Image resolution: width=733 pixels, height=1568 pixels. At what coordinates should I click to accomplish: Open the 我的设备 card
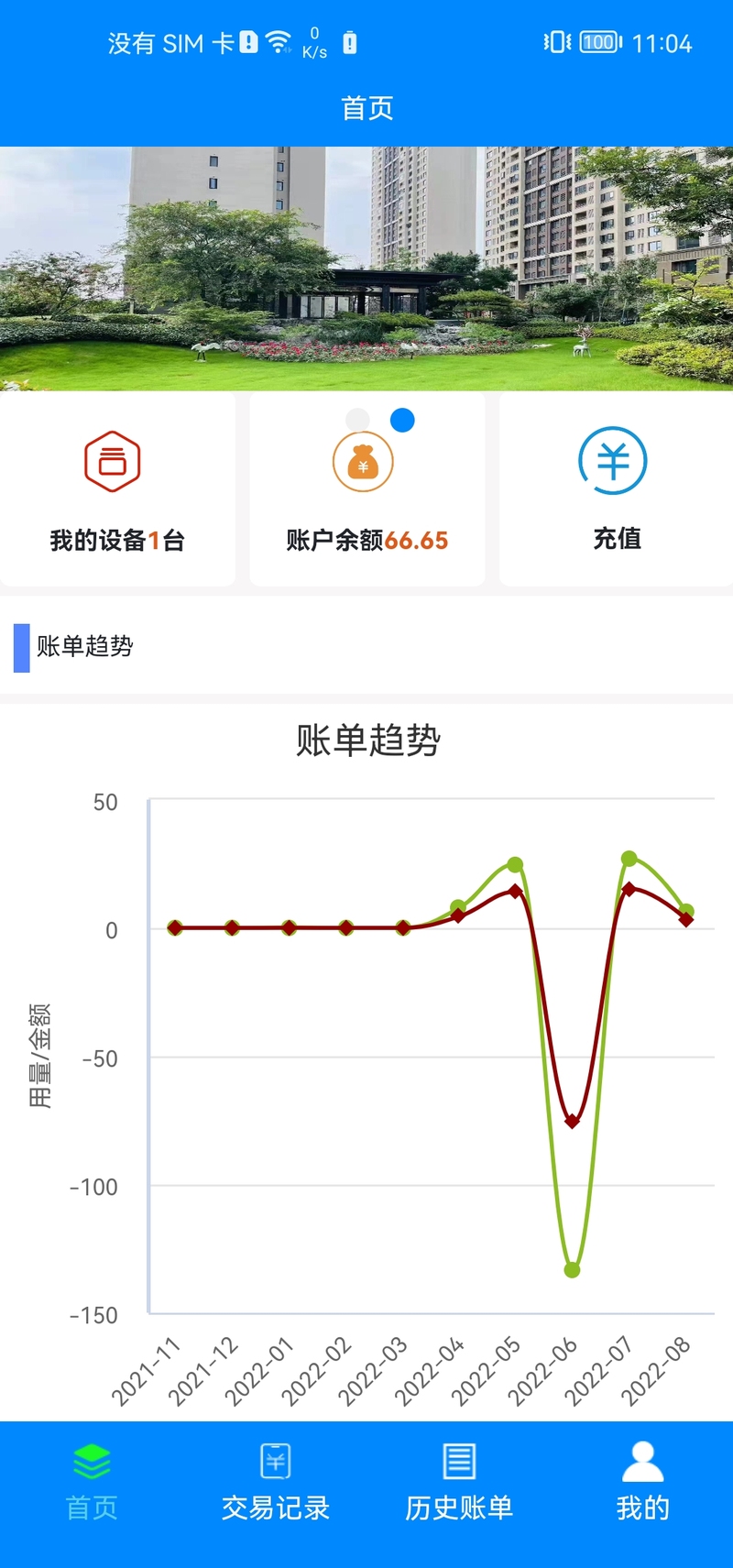[x=117, y=490]
